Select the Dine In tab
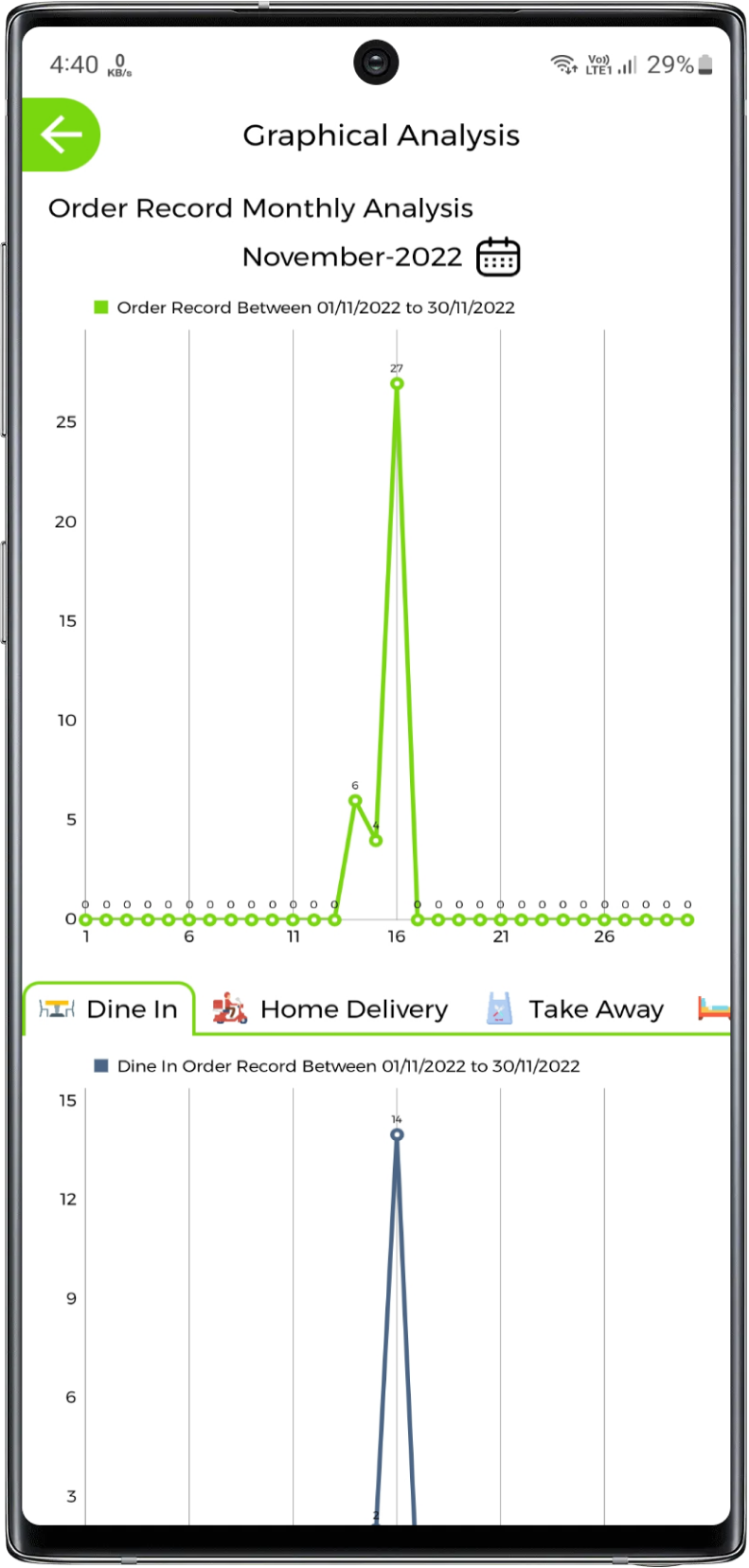The height and width of the screenshot is (1568, 749). coord(109,1009)
